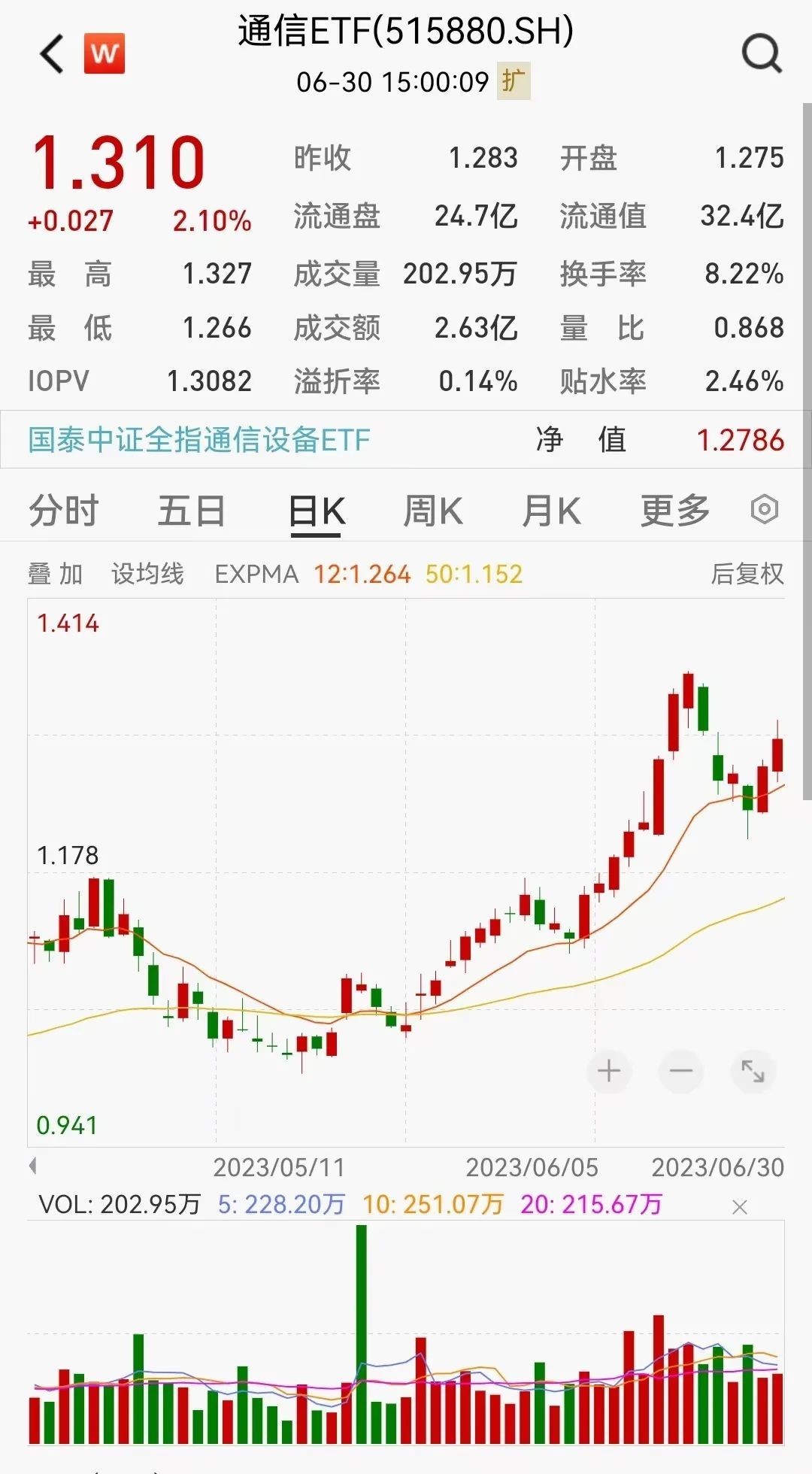
Task: Open chart settings hexagon icon
Action: pyautogui.click(x=764, y=510)
